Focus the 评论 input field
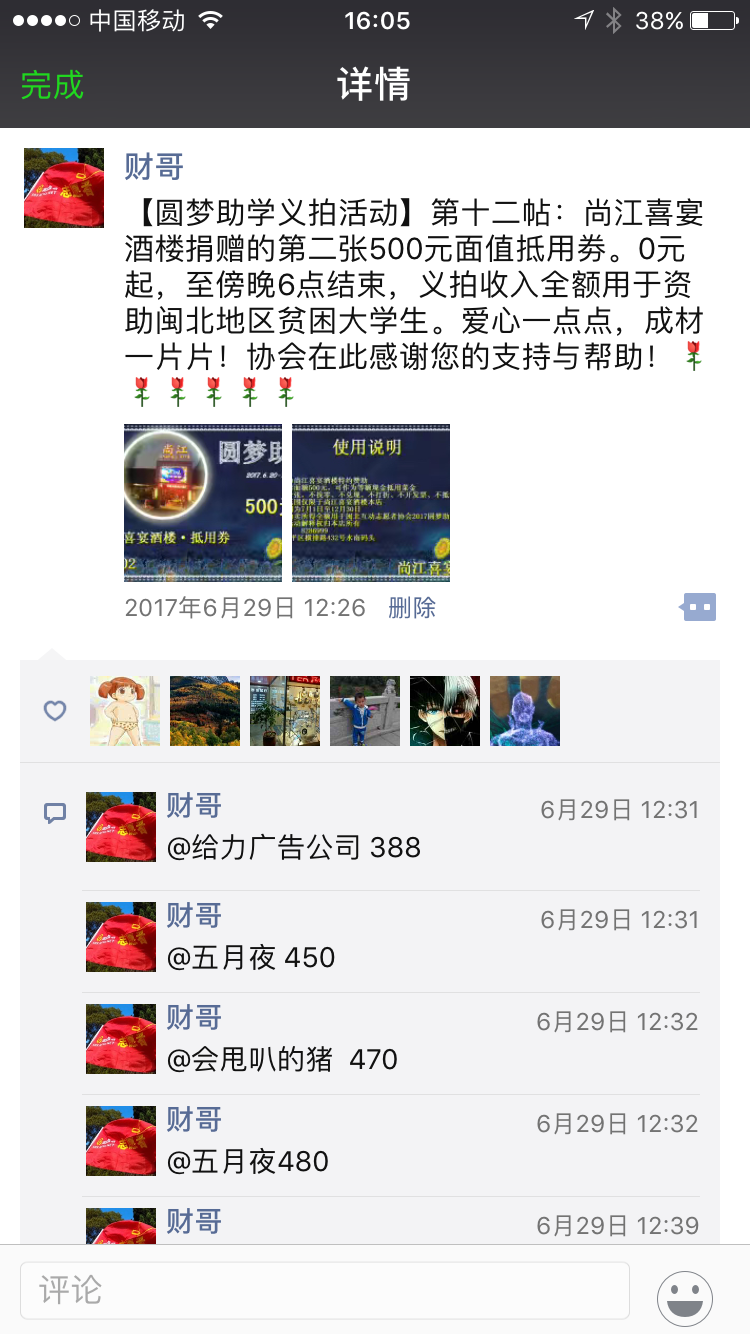The width and height of the screenshot is (750, 1334). click(x=325, y=1289)
